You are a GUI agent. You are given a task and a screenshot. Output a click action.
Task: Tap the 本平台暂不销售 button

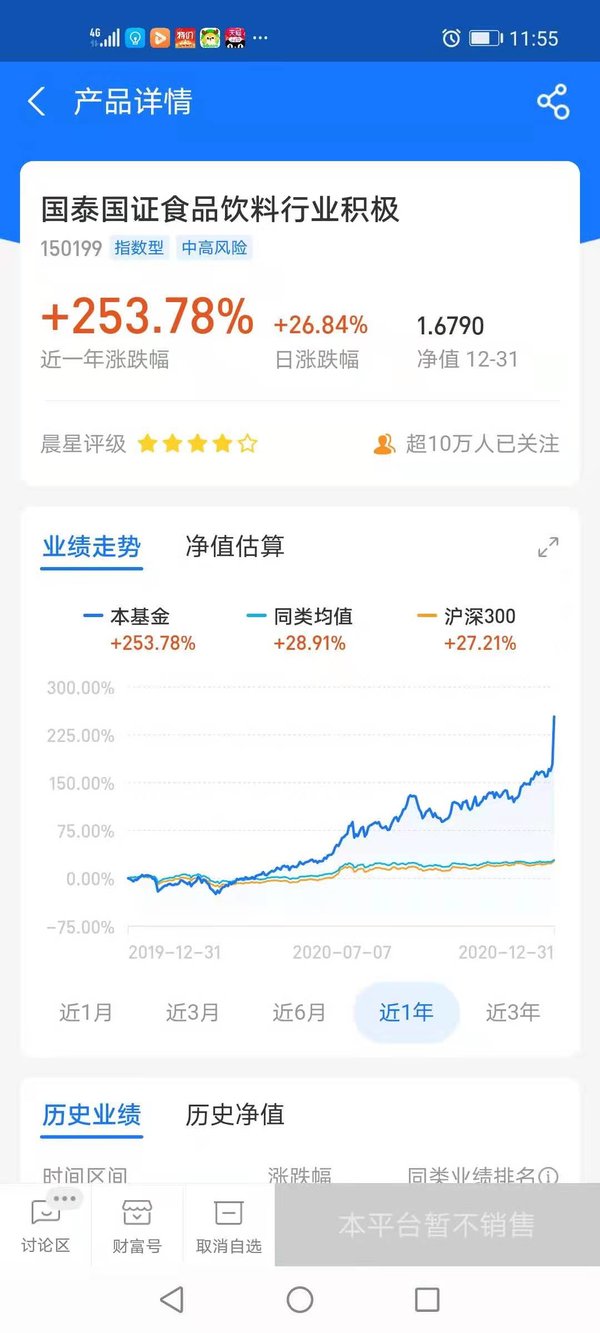(437, 1225)
